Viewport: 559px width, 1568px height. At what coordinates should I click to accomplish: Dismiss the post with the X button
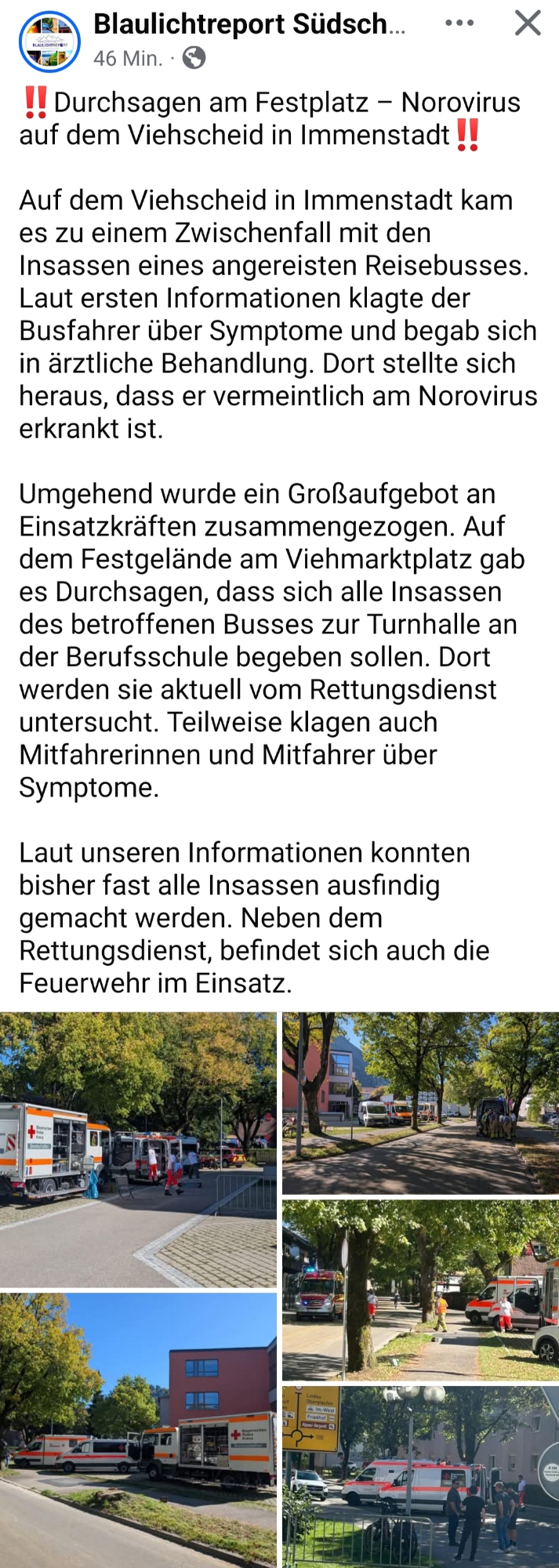pos(528,24)
